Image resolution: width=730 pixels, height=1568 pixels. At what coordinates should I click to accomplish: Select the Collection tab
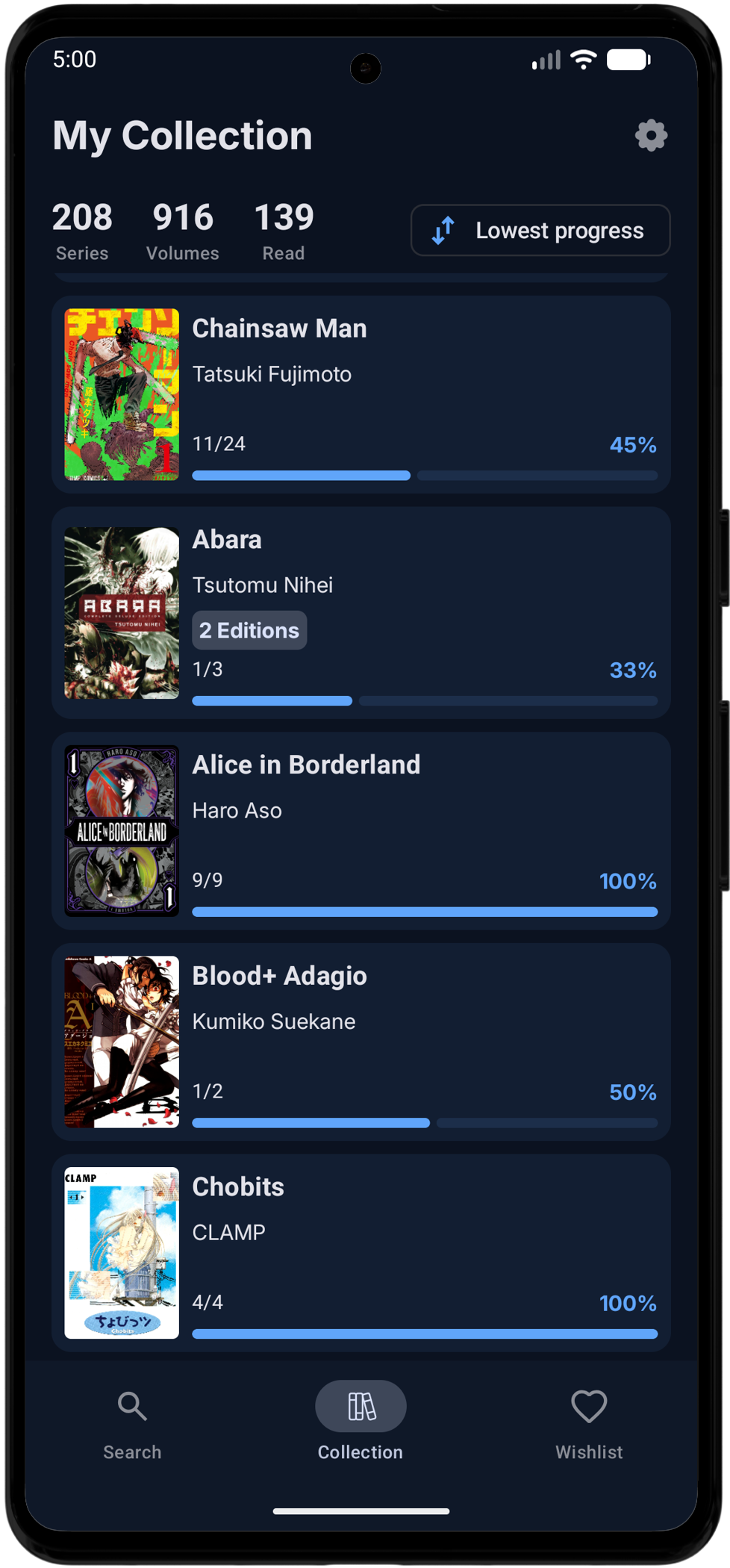click(x=361, y=1421)
